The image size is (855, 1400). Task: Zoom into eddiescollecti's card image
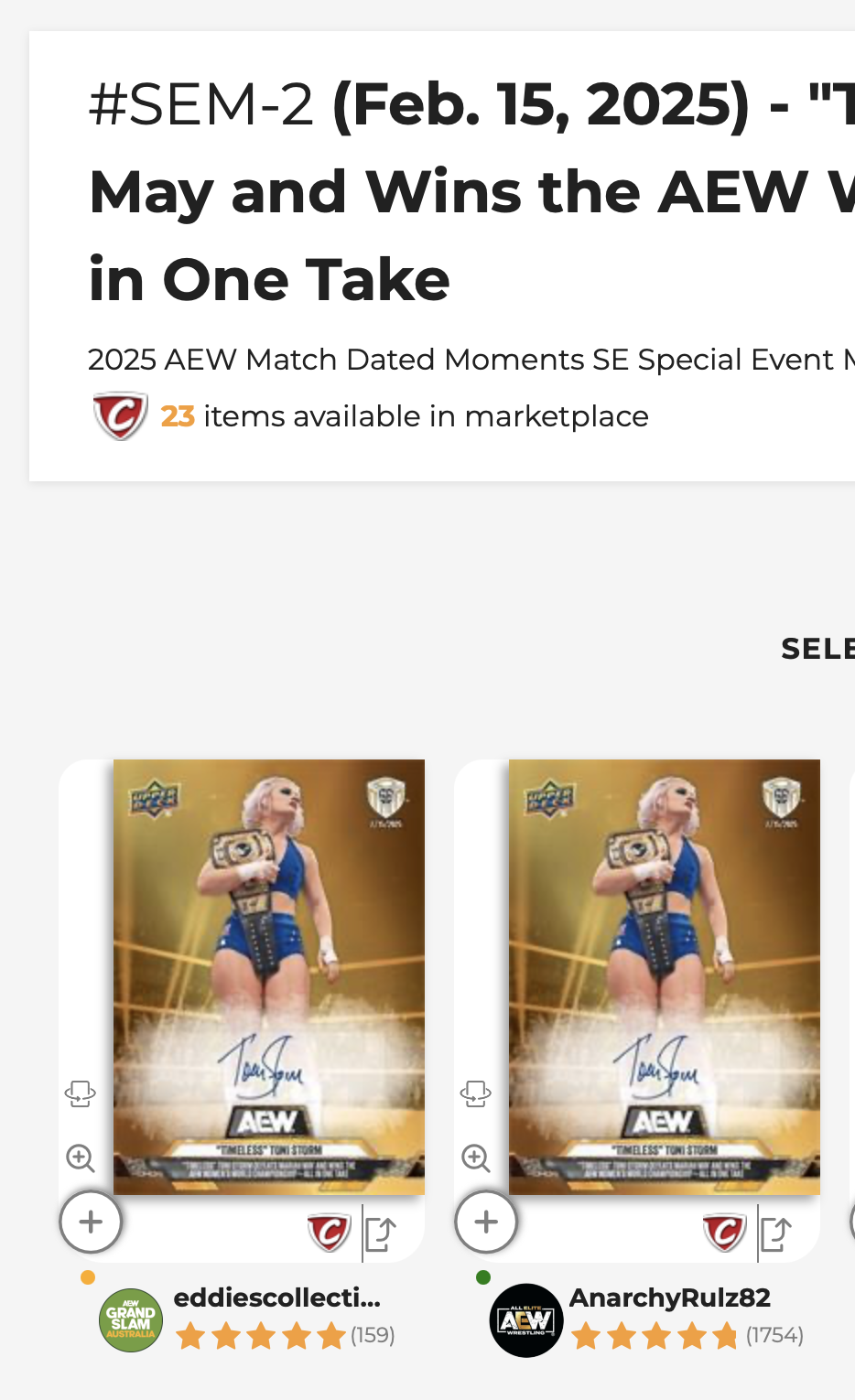[81, 1158]
